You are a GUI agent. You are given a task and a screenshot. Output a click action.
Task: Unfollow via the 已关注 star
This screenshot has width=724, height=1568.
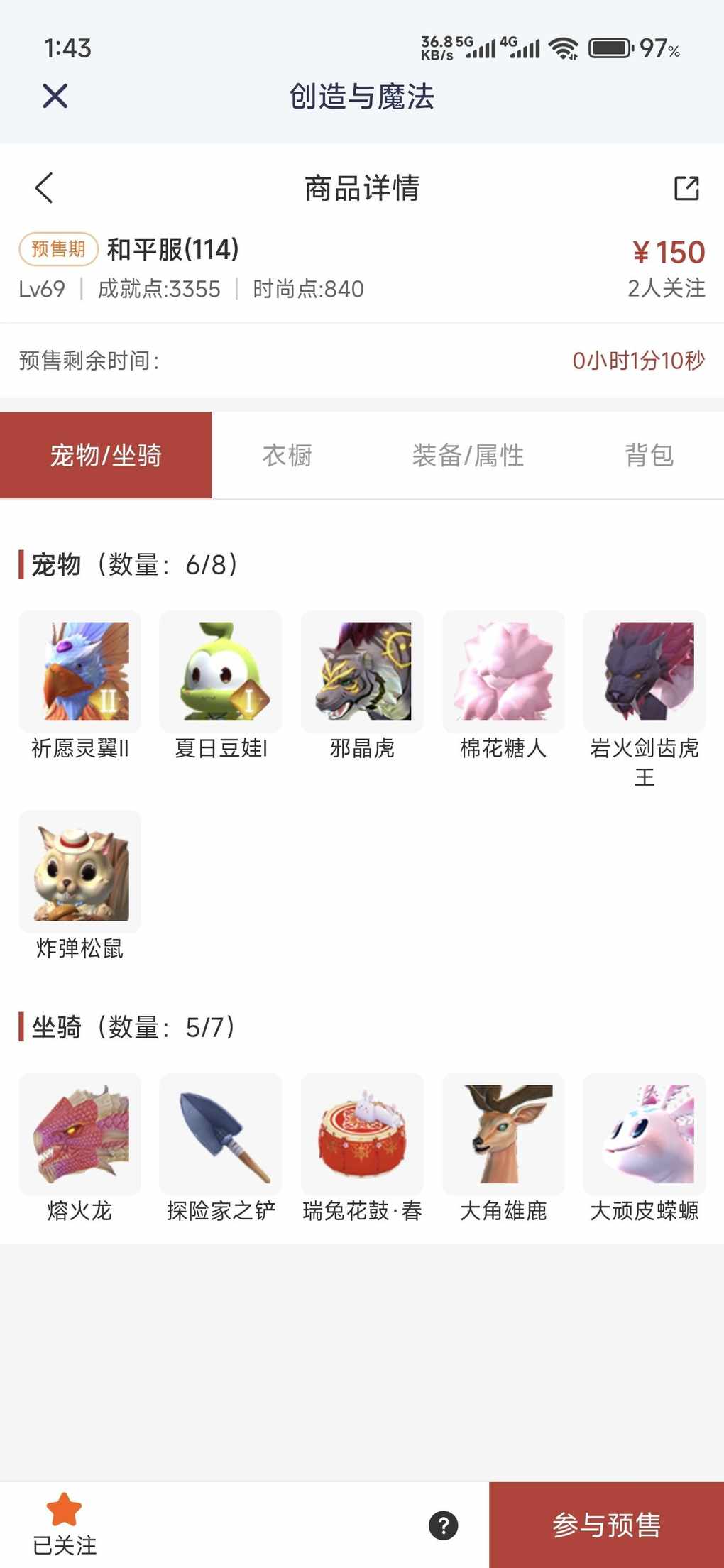click(64, 1523)
